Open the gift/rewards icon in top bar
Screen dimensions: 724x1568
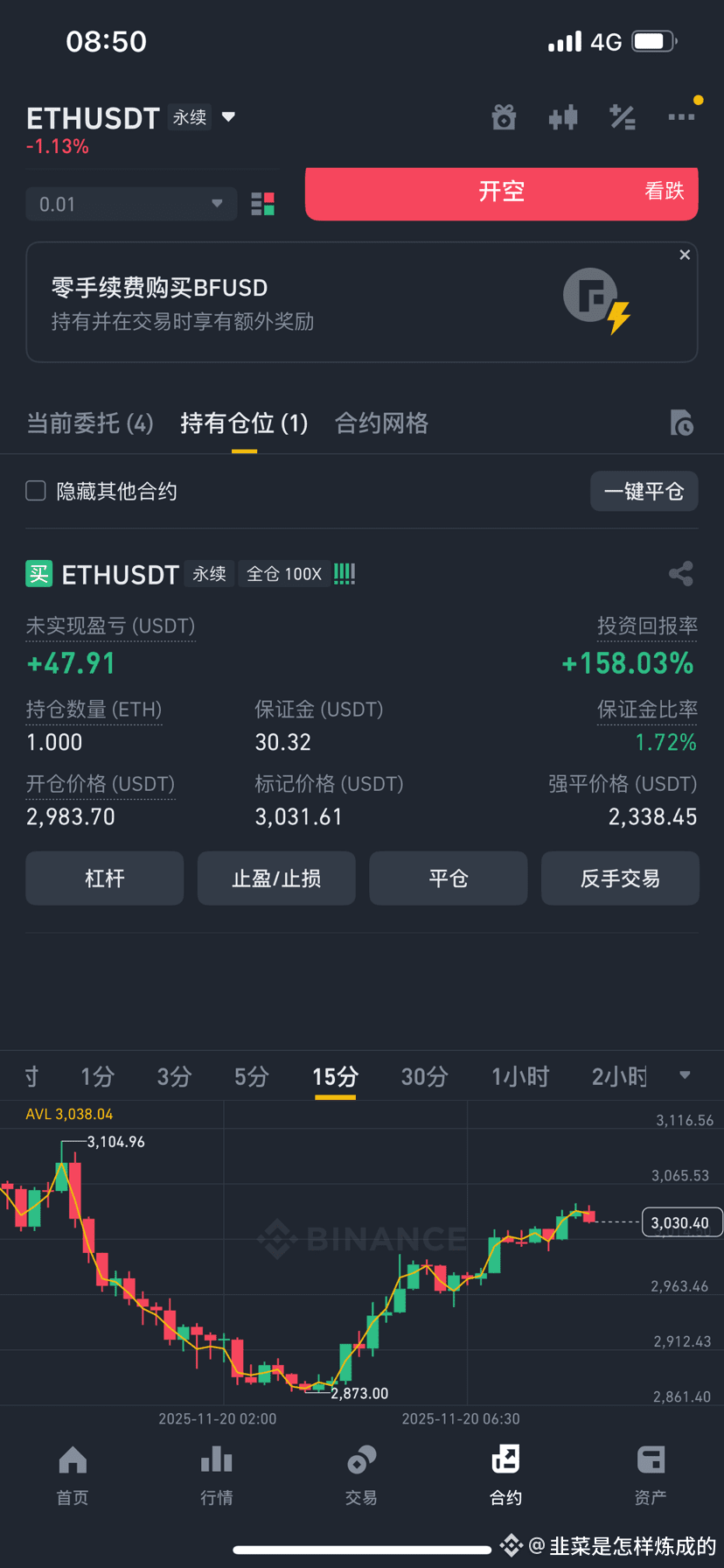504,117
